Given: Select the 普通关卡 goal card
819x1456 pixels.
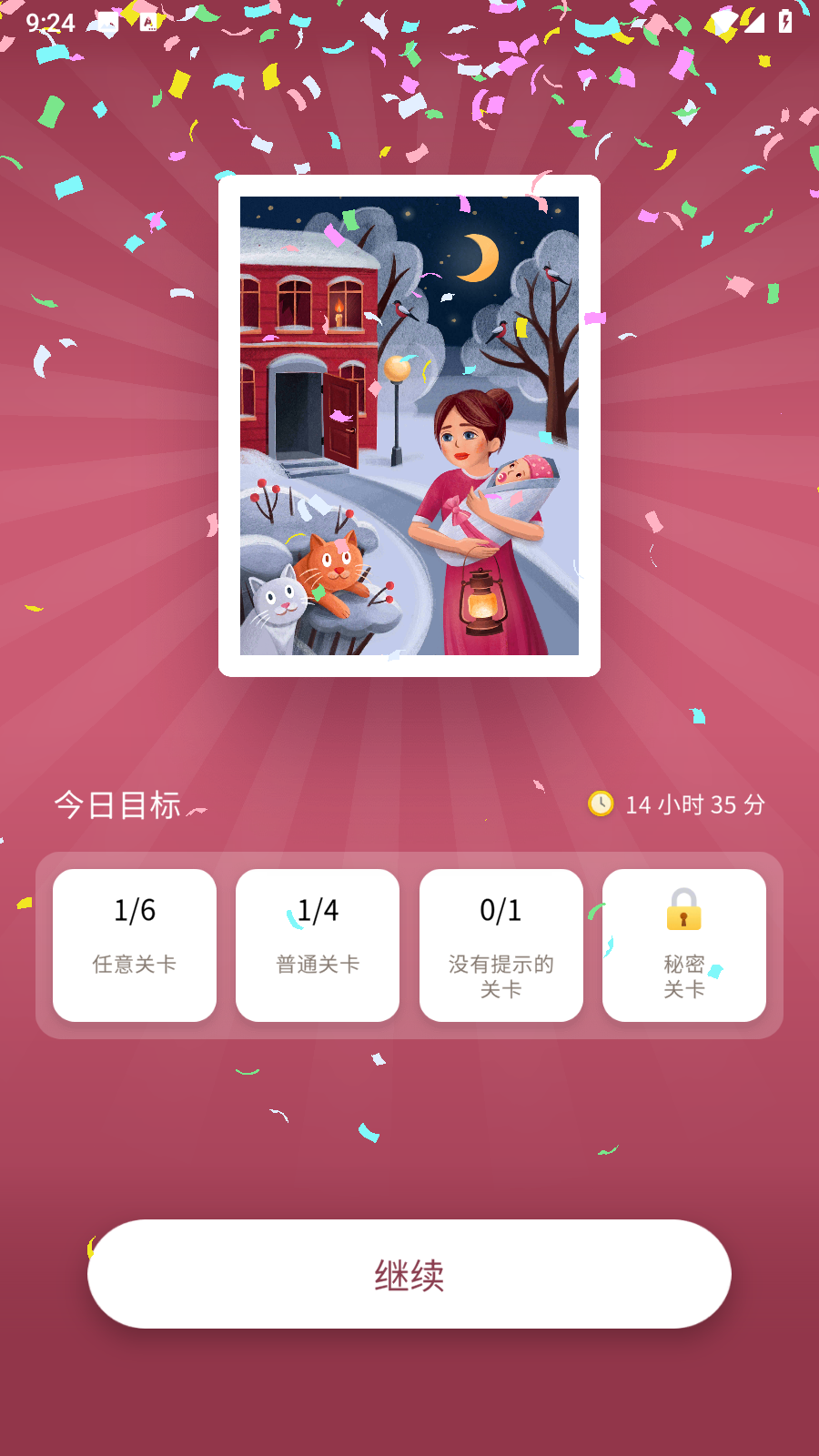Looking at the screenshot, I should 318,944.
